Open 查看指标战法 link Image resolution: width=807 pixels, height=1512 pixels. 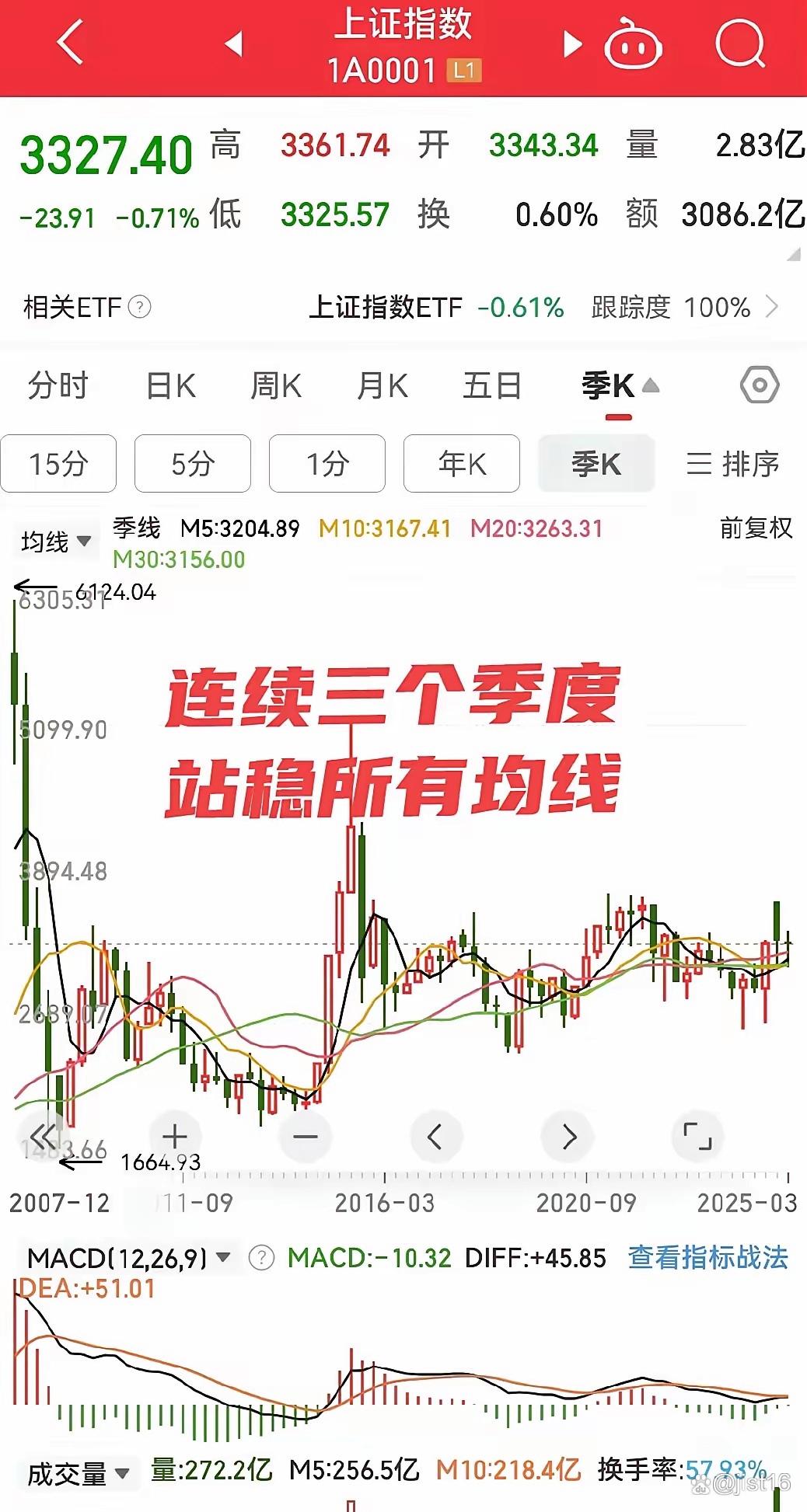[707, 1257]
